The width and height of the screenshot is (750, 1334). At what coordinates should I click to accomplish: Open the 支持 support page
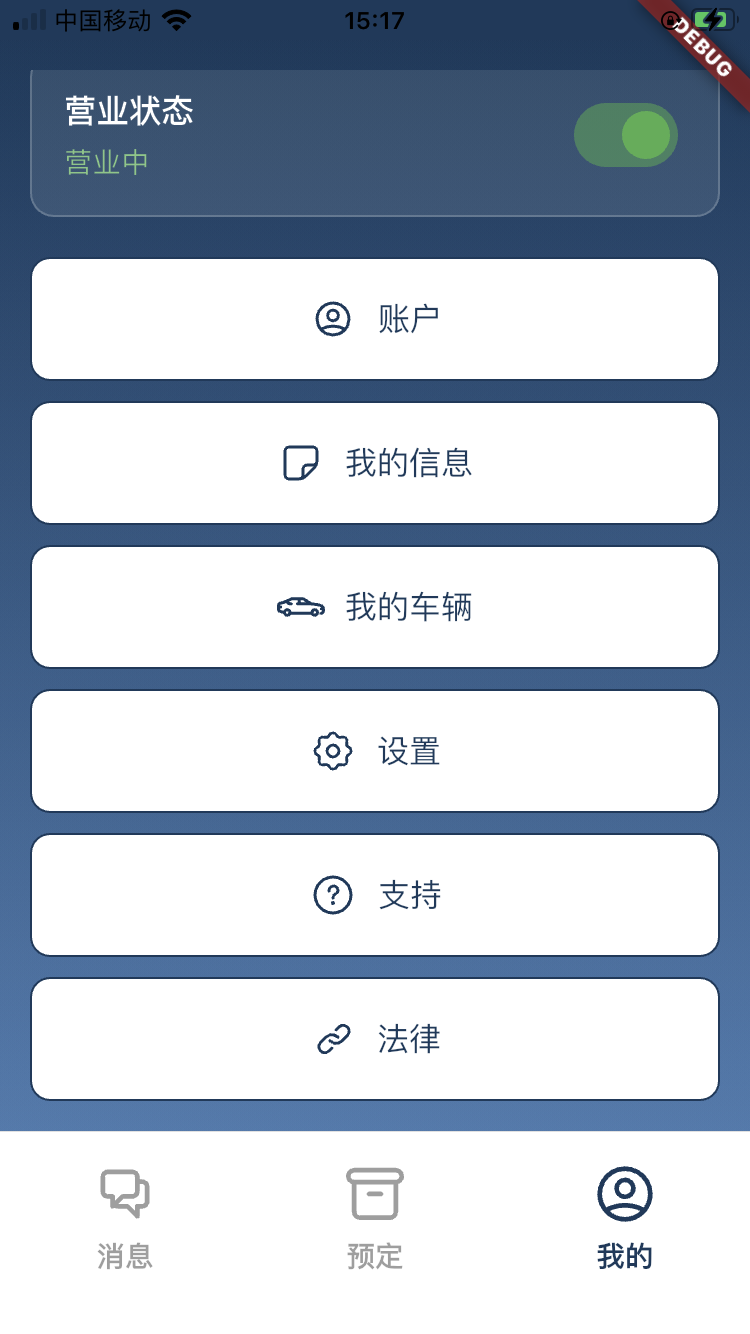375,895
